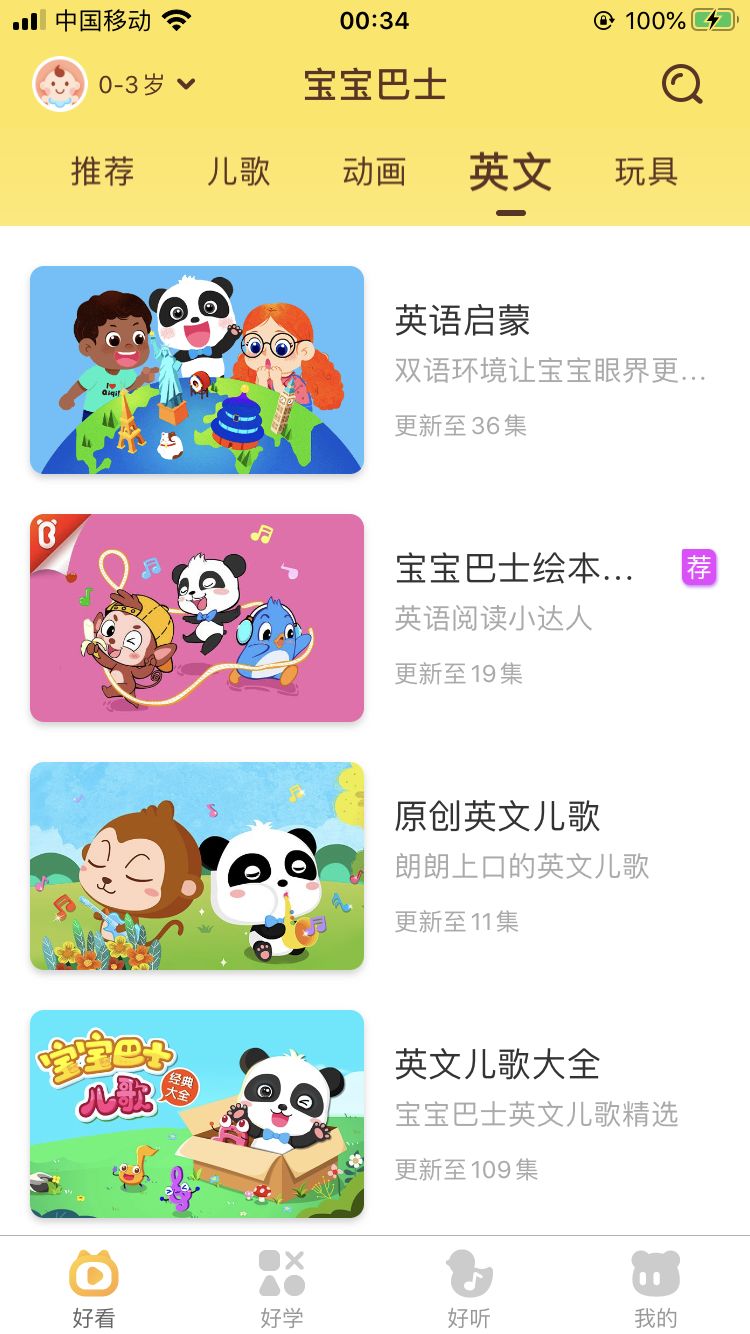Switch to the 推荐 tab
This screenshot has height=1334, width=750.
coord(100,172)
